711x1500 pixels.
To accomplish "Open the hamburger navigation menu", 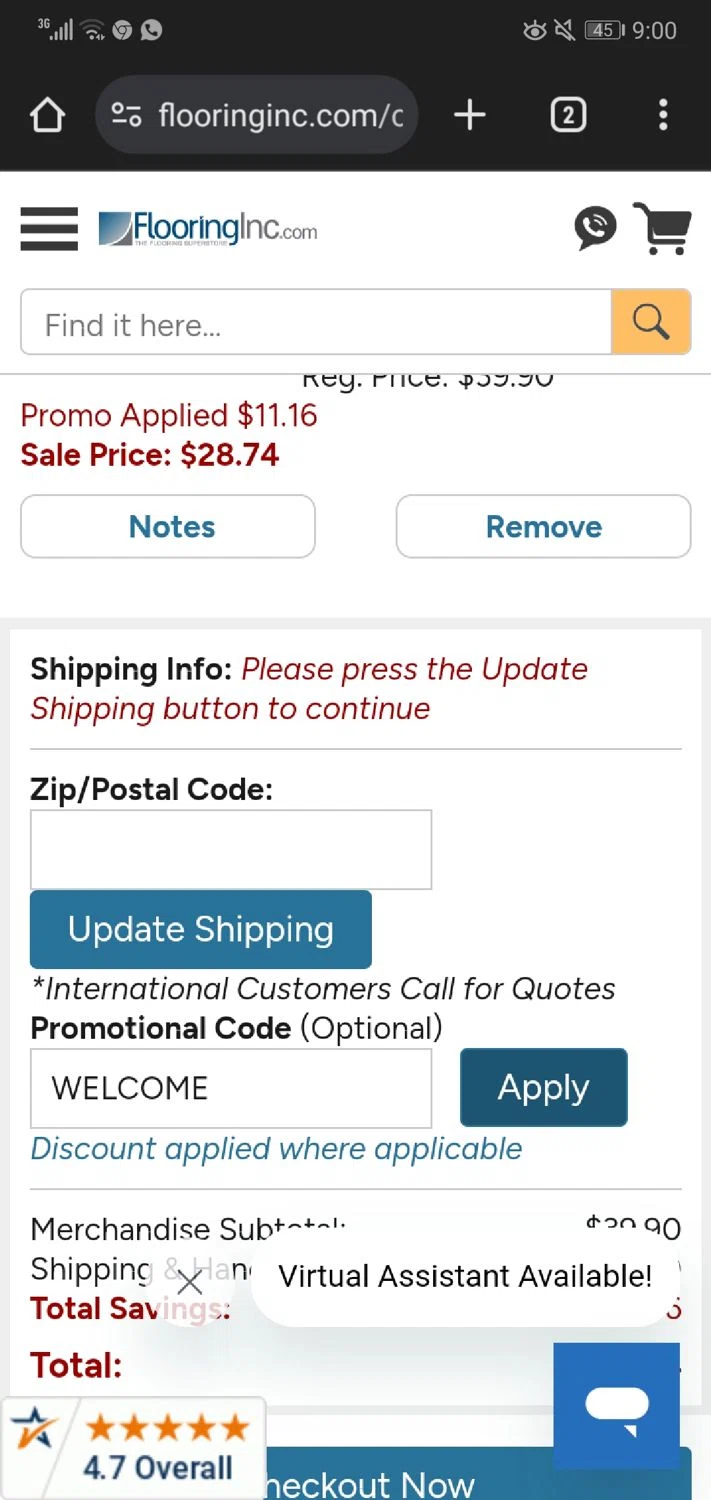I will [49, 229].
